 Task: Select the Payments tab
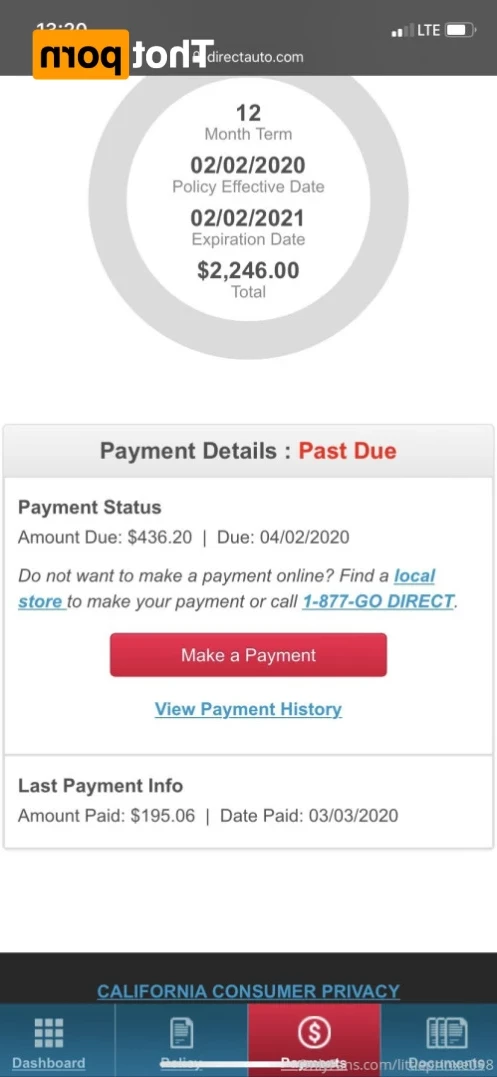(314, 1040)
